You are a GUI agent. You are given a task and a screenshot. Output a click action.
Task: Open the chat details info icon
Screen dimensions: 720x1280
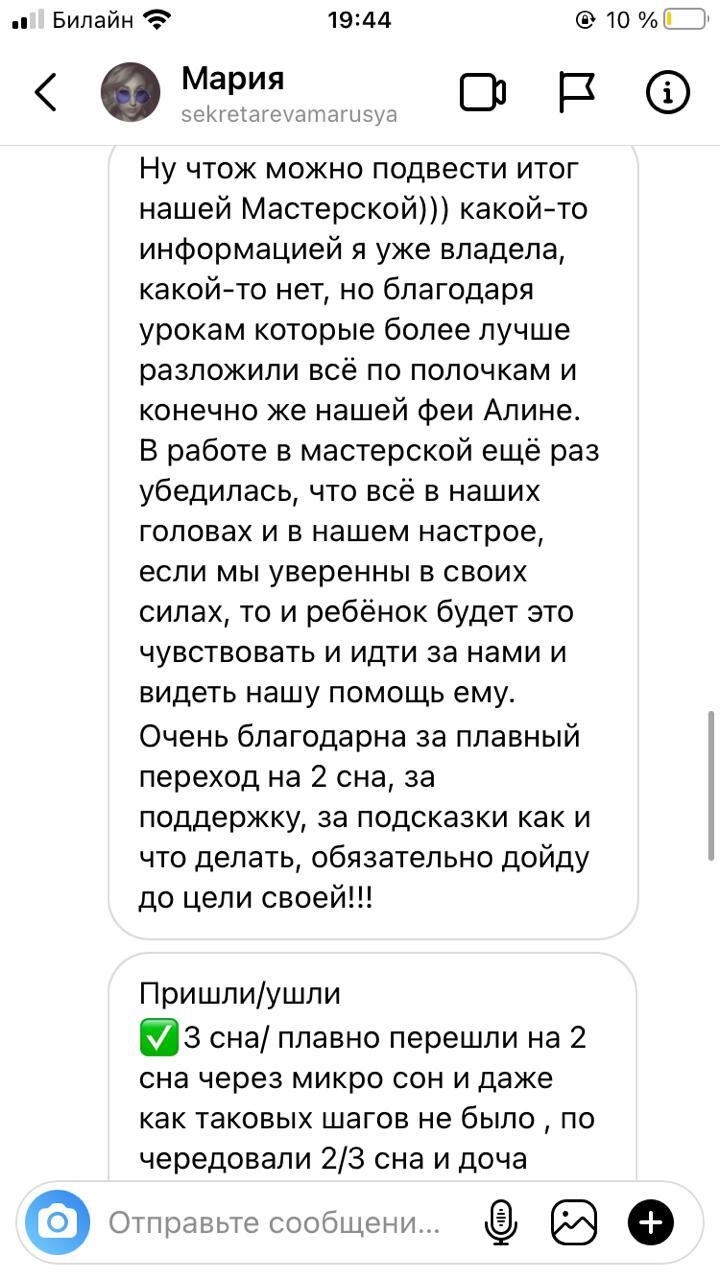[x=667, y=92]
